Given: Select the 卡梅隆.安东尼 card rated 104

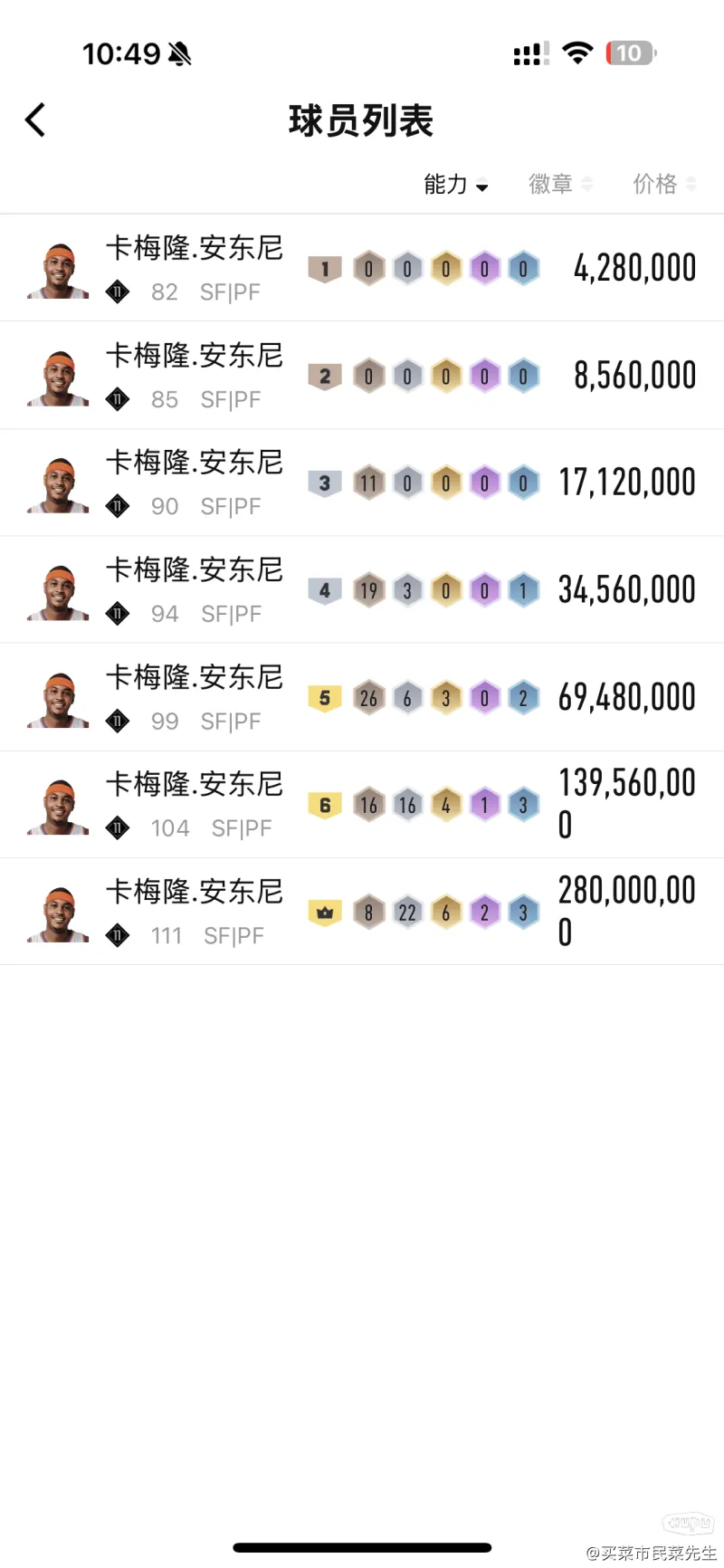Looking at the screenshot, I should 362,805.
